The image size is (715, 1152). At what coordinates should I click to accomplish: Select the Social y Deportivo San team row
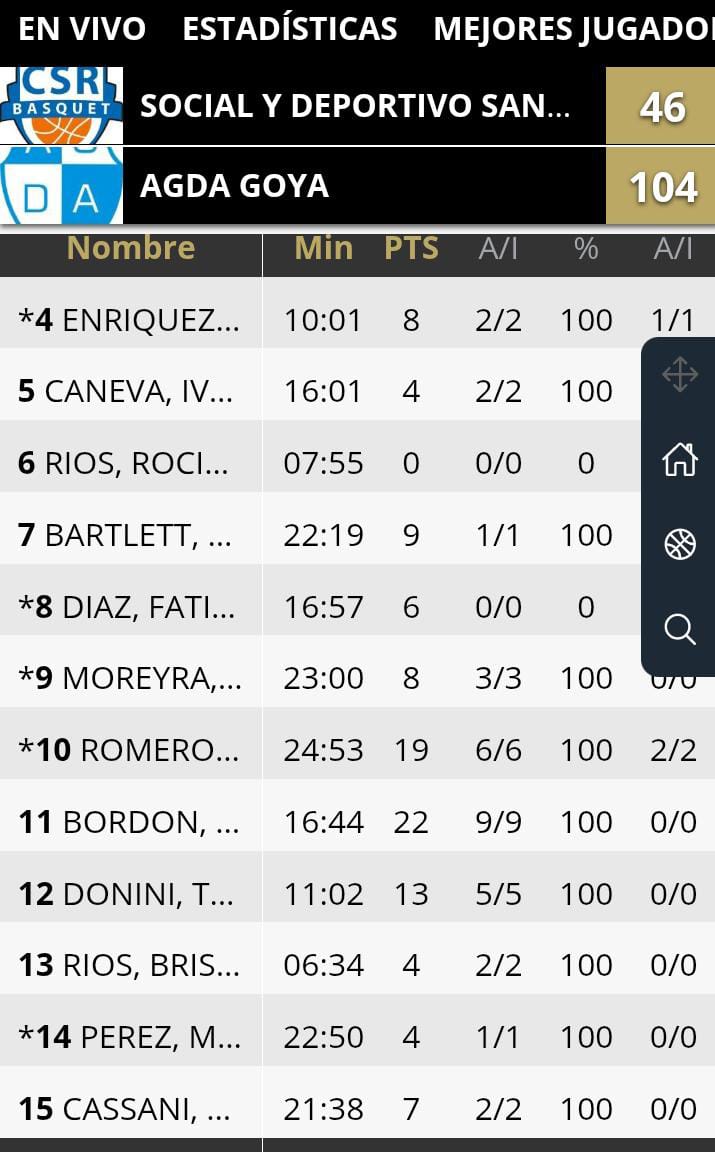[x=357, y=106]
